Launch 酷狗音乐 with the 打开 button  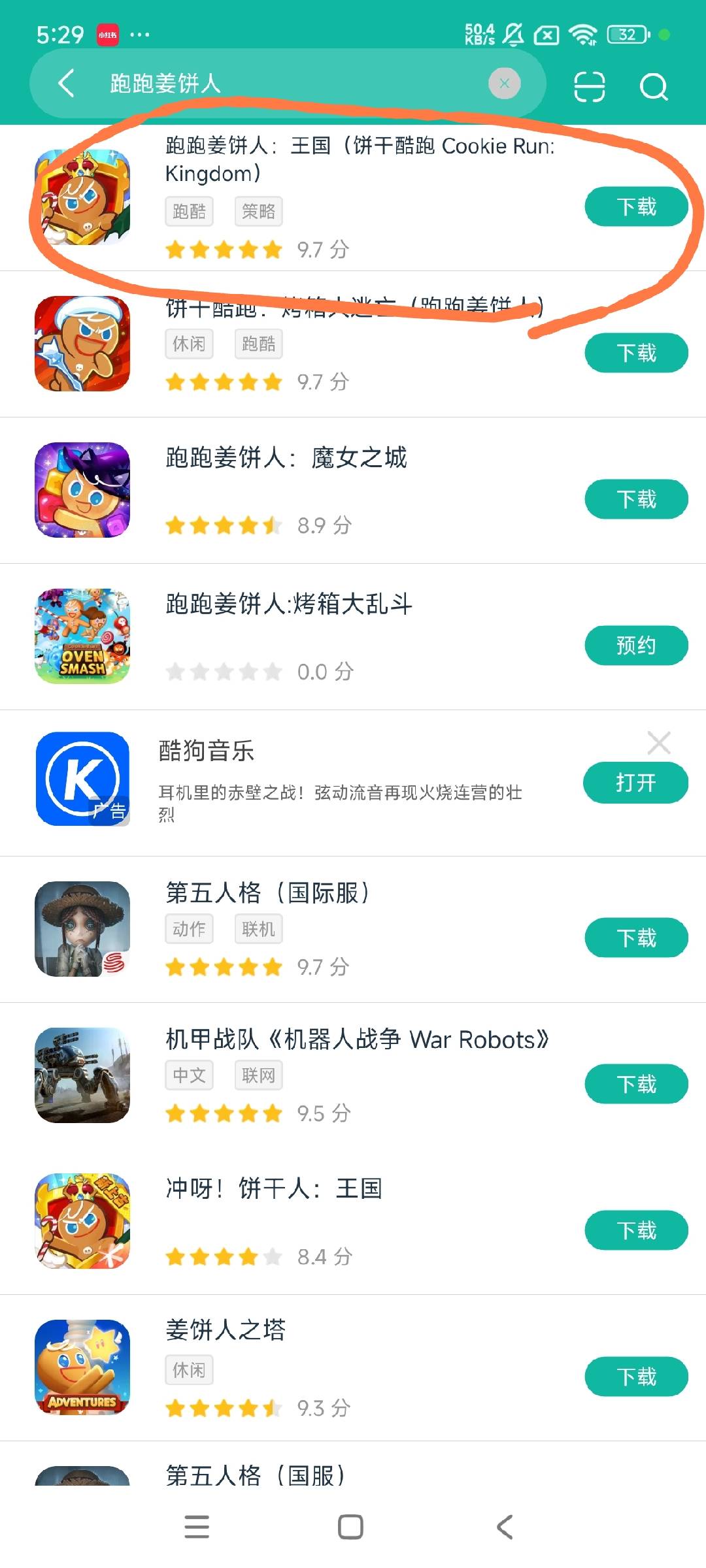[635, 783]
